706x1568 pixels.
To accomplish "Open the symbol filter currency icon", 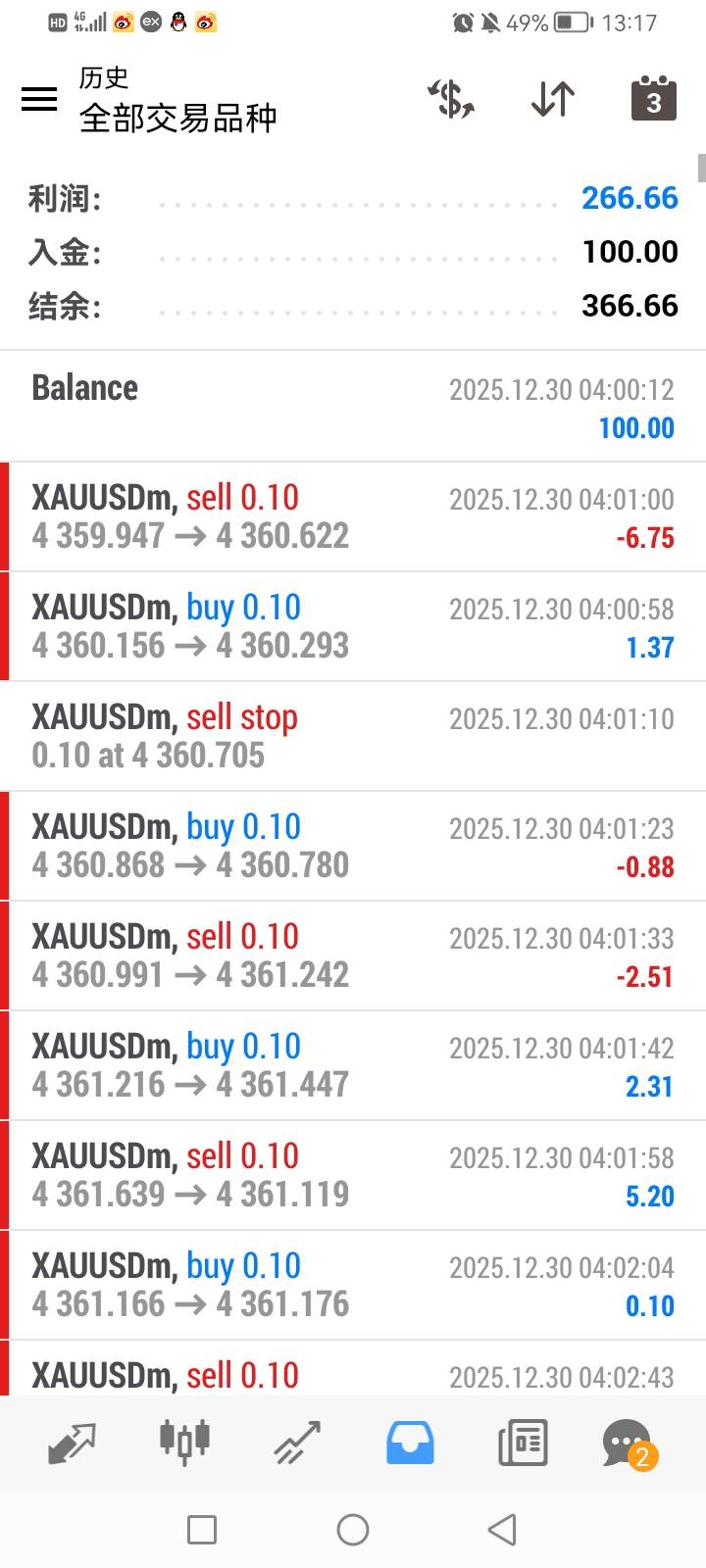I will point(451,99).
